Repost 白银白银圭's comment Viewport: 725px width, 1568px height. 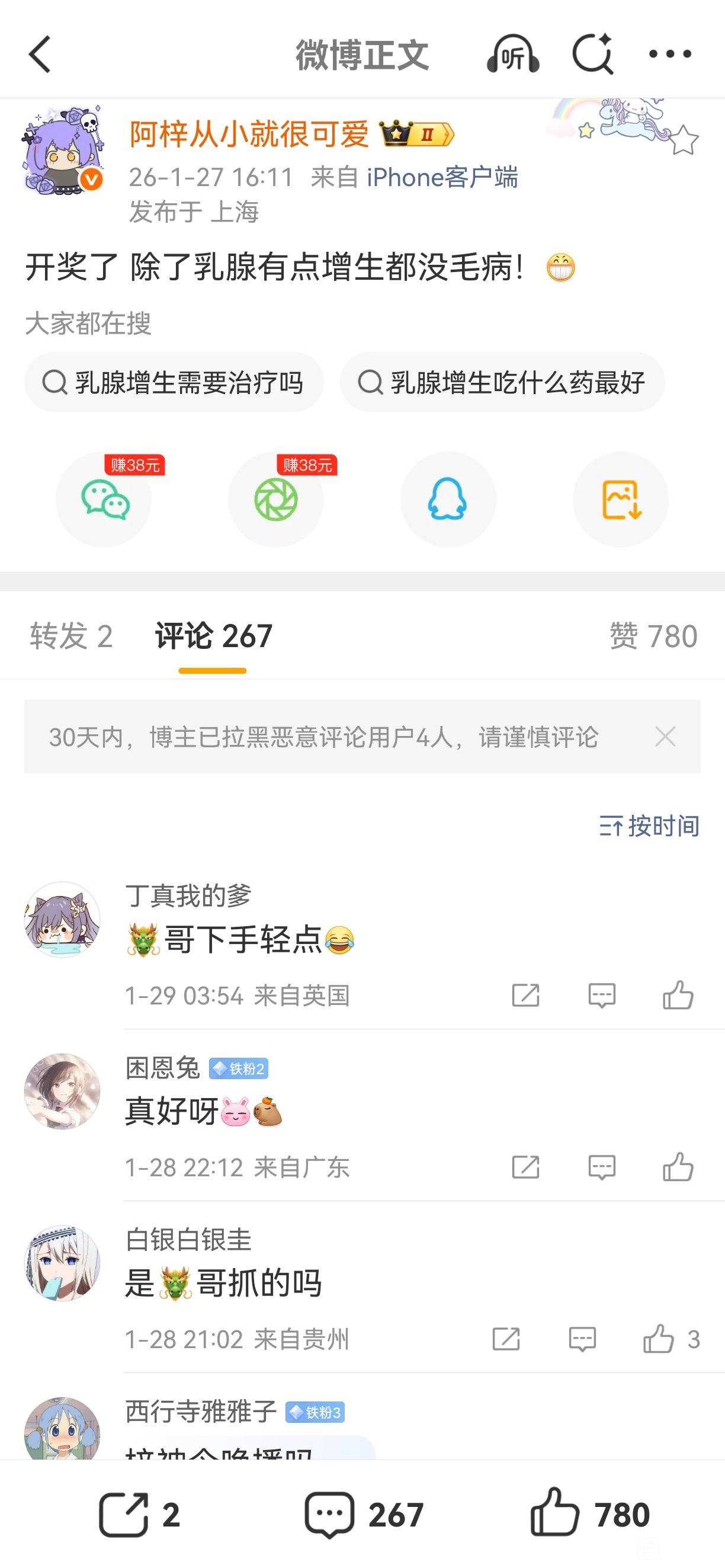click(506, 1339)
